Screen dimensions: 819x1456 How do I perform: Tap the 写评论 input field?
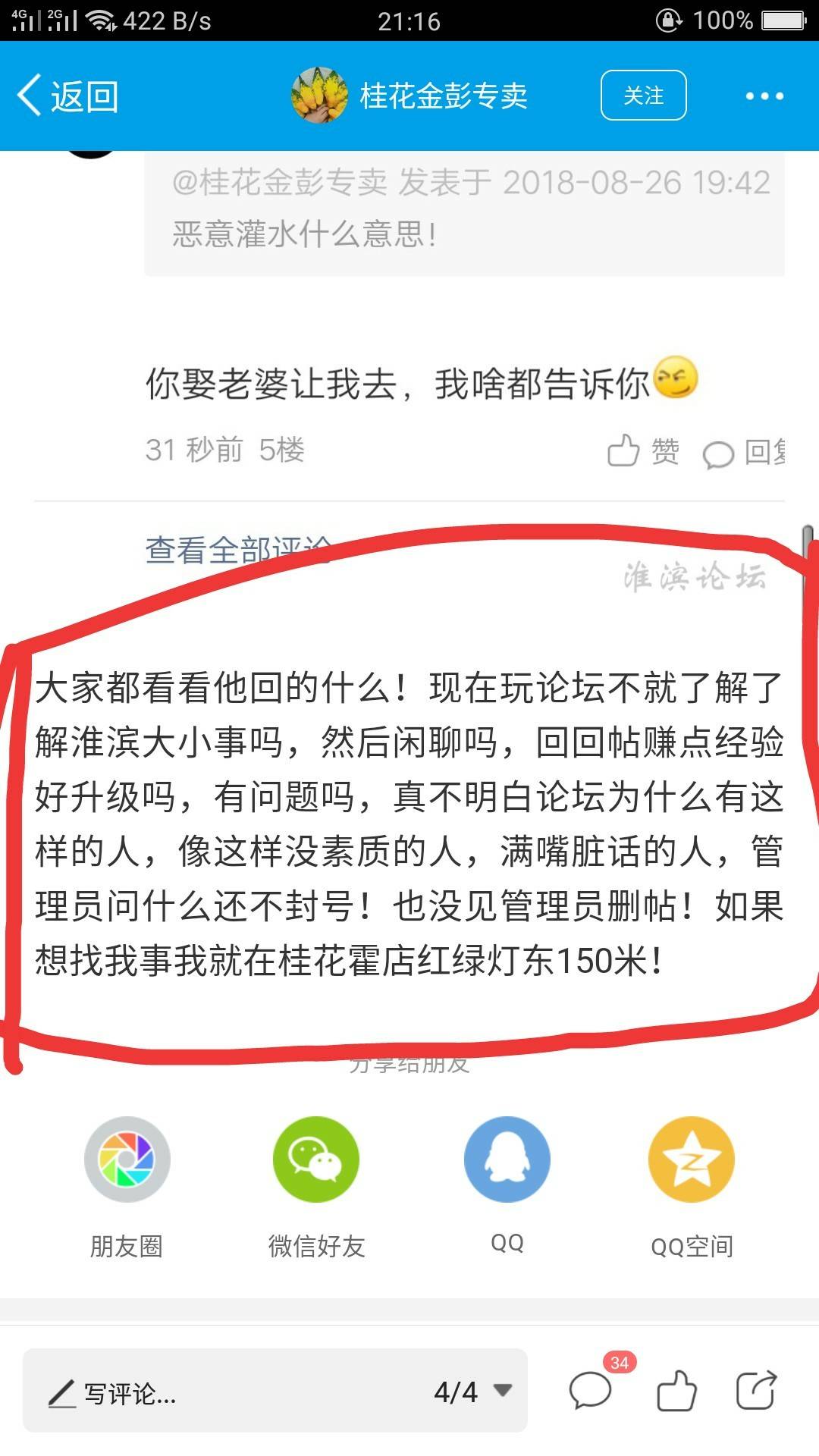[x=227, y=1392]
